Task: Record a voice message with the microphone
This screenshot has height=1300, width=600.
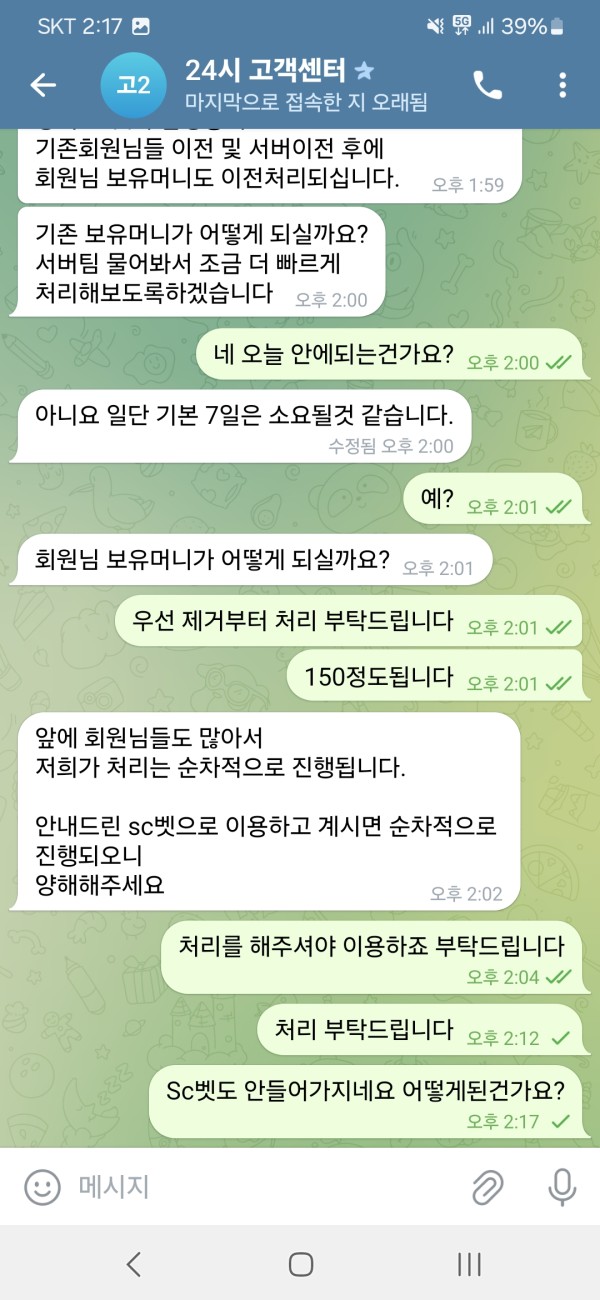Action: (562, 1187)
